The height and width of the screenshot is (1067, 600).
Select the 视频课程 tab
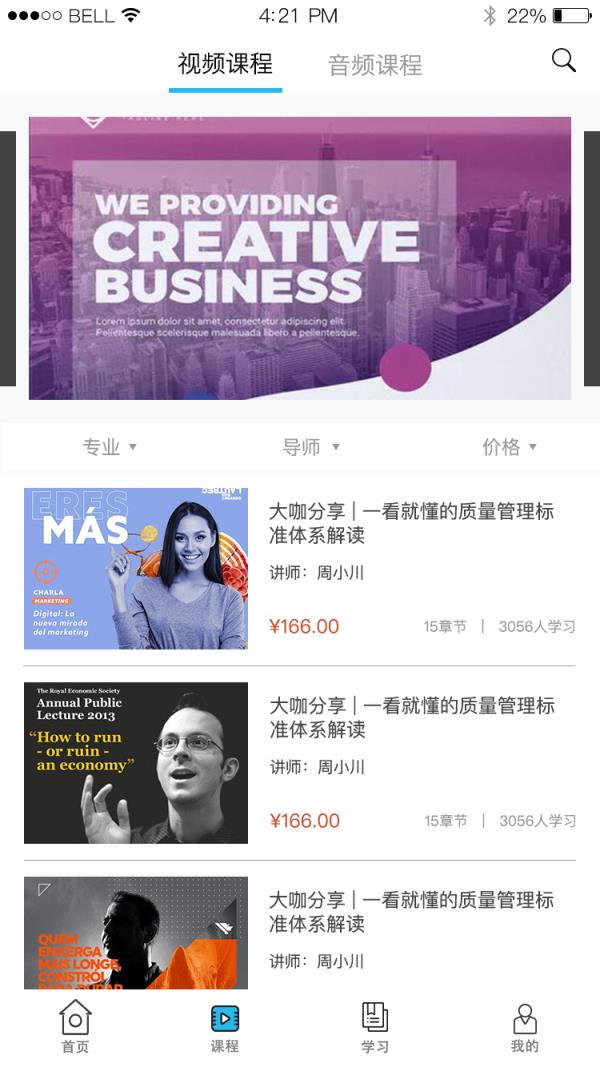[225, 64]
